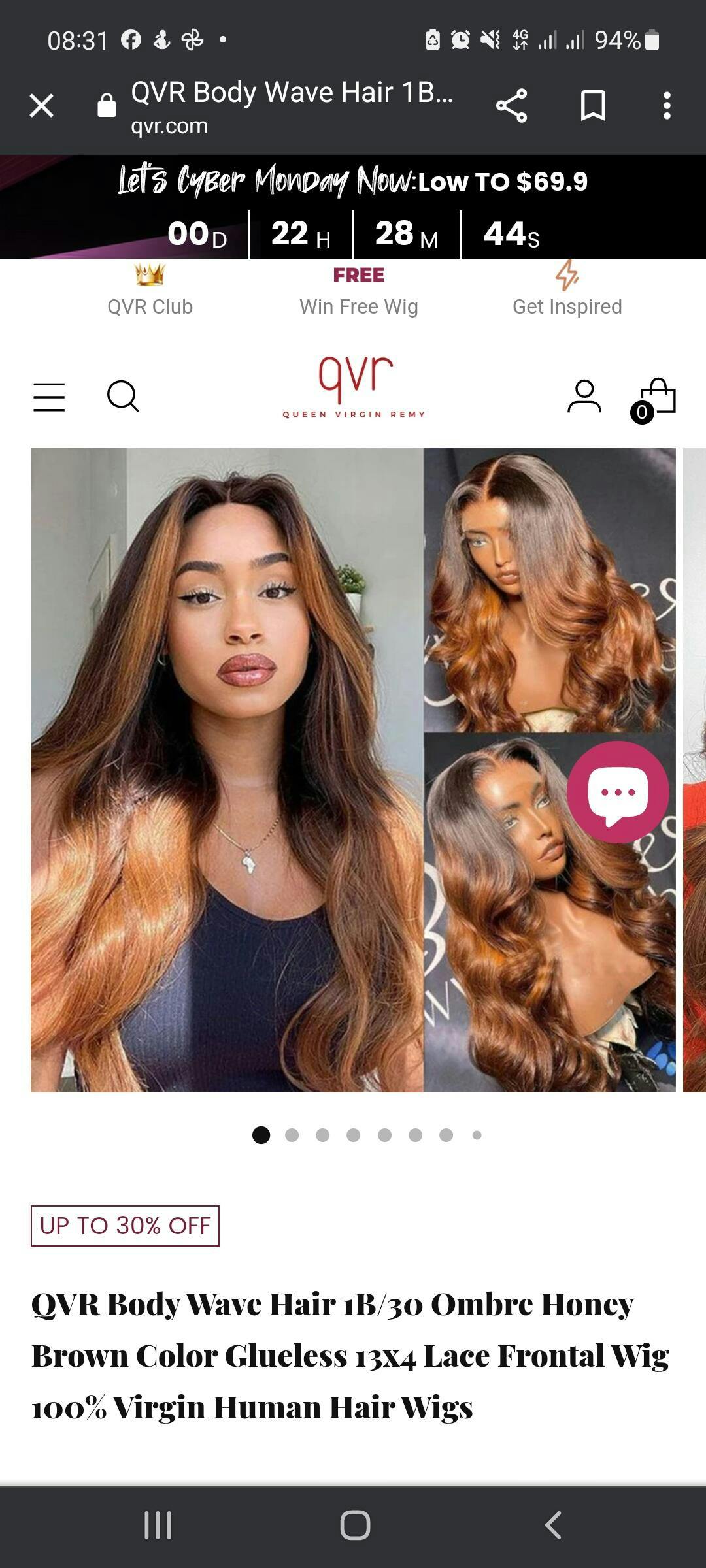Open the Win Free Wig offer
The height and width of the screenshot is (1568, 706).
(x=358, y=291)
